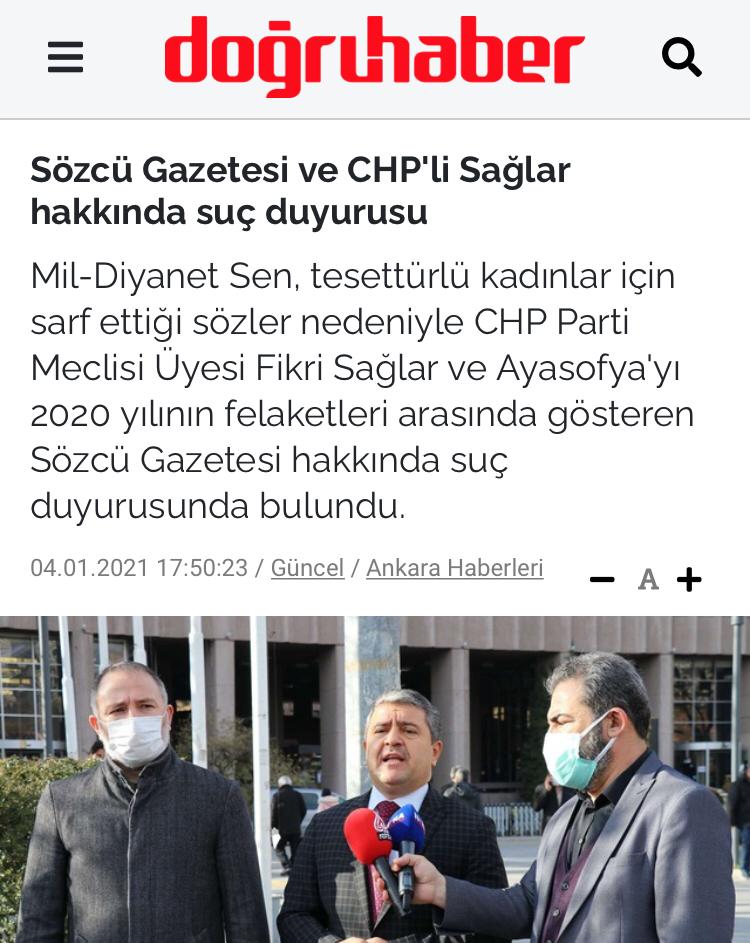Viewport: 750px width, 943px height.
Task: Open the search icon
Action: pos(682,58)
